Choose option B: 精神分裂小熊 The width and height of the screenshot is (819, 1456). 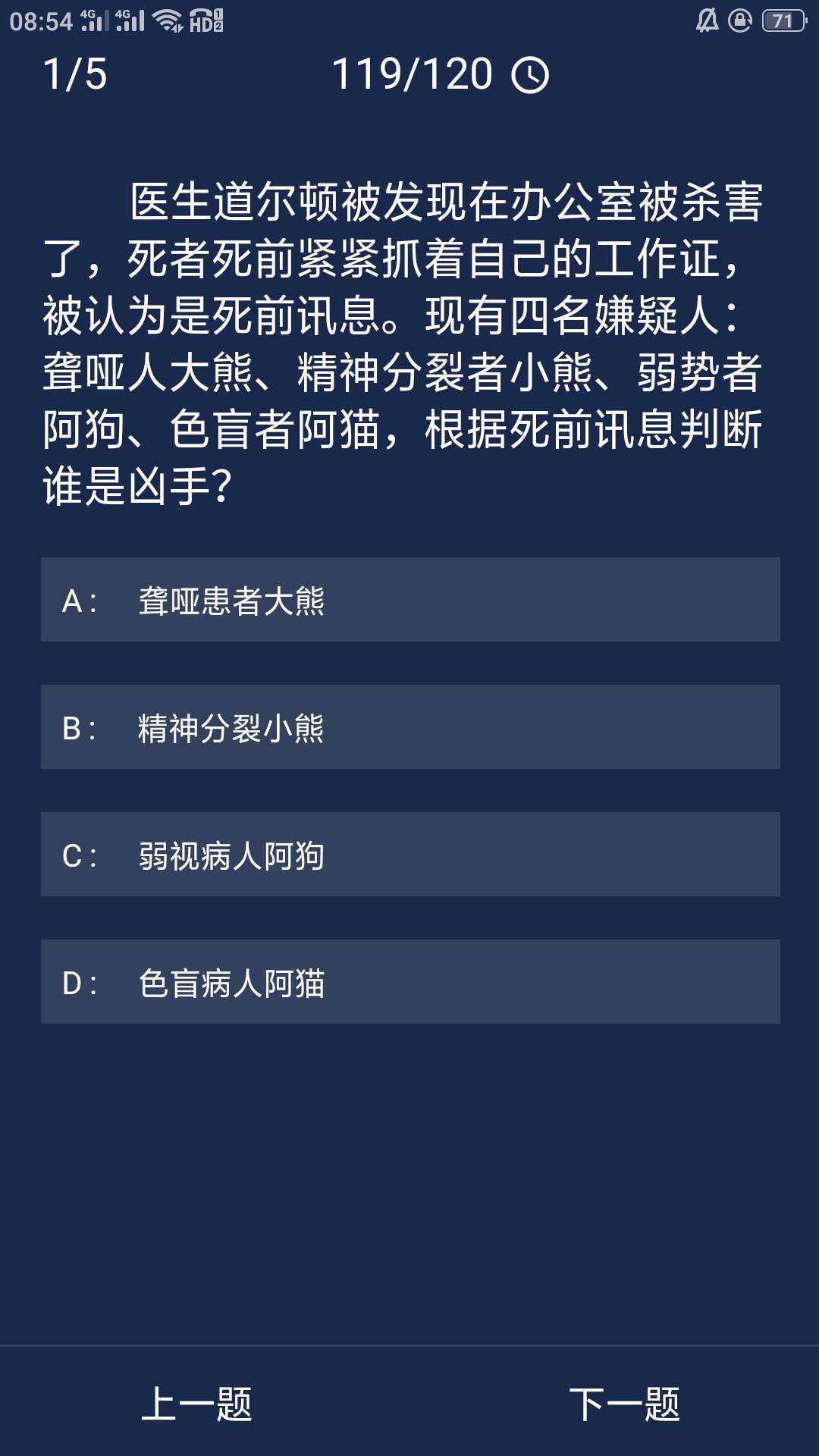[x=409, y=727]
